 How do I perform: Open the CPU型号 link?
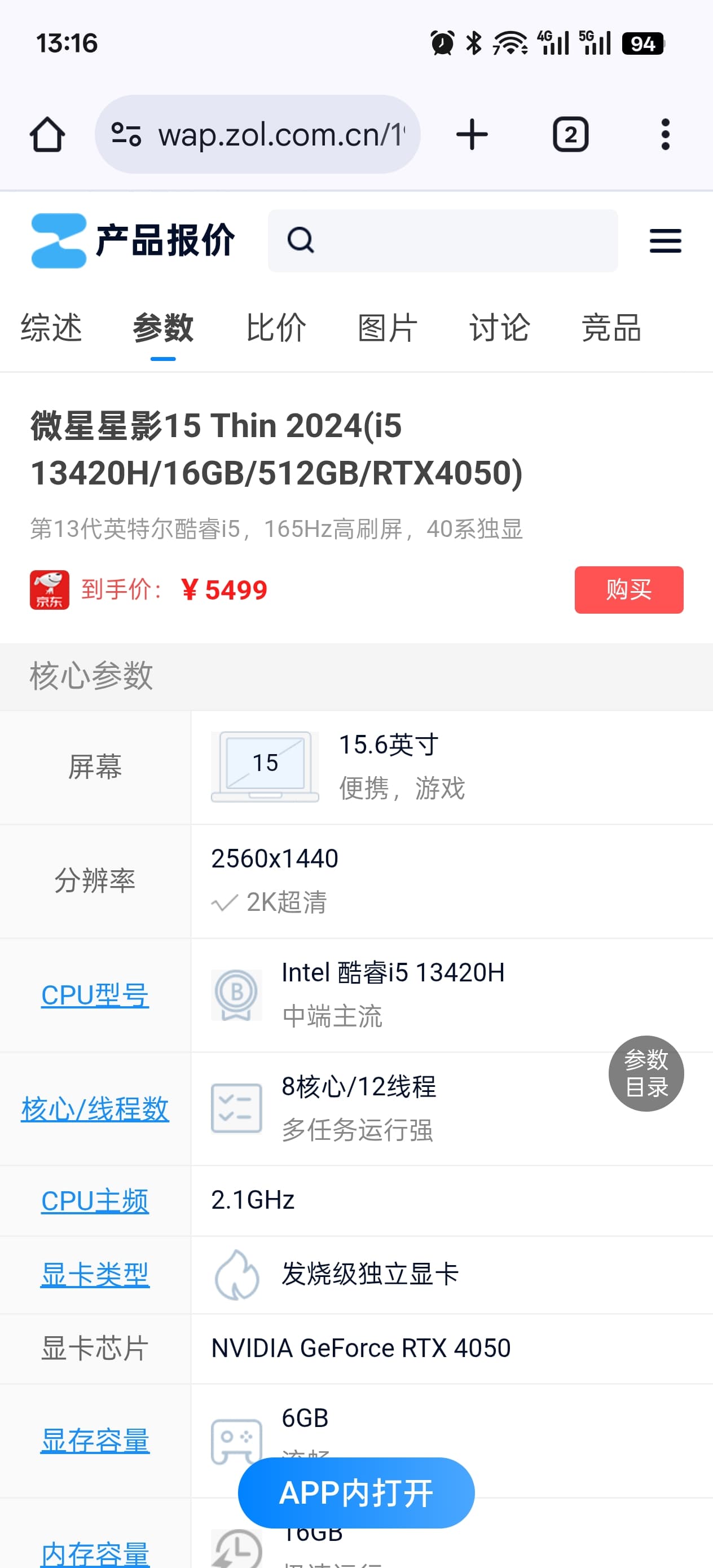(95, 995)
